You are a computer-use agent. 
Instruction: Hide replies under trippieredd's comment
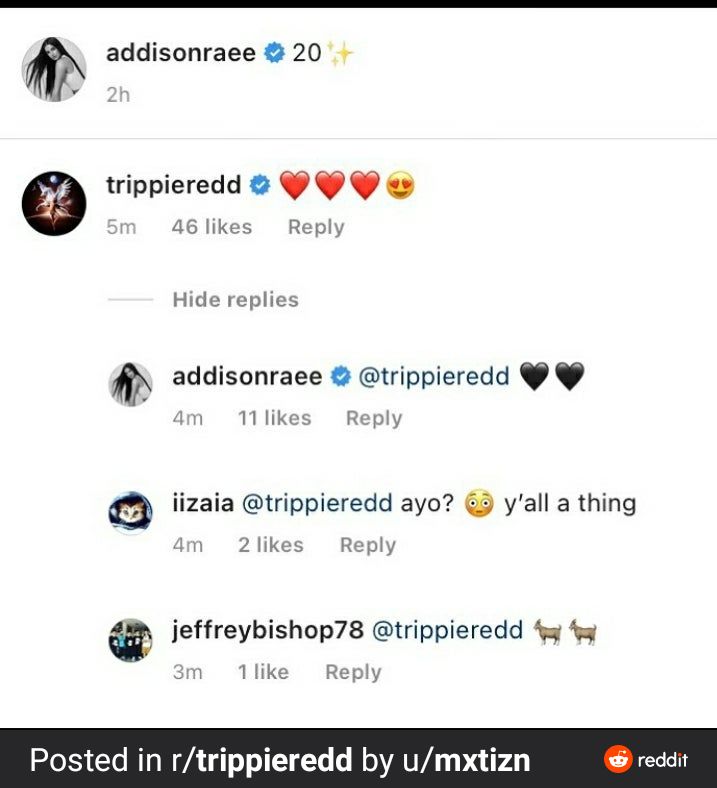tap(235, 299)
